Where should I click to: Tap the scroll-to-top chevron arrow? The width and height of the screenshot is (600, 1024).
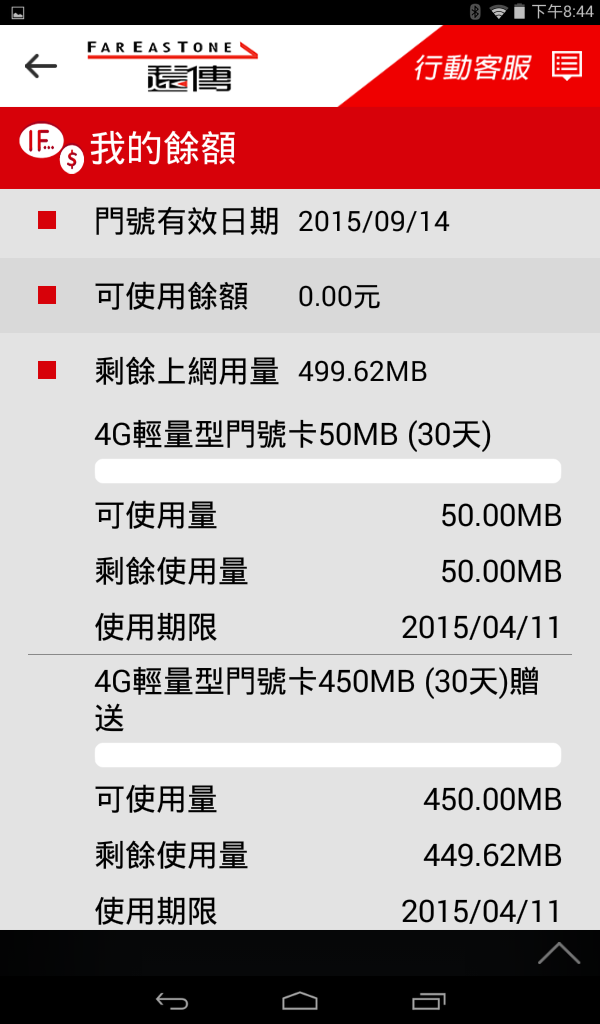pos(558,953)
